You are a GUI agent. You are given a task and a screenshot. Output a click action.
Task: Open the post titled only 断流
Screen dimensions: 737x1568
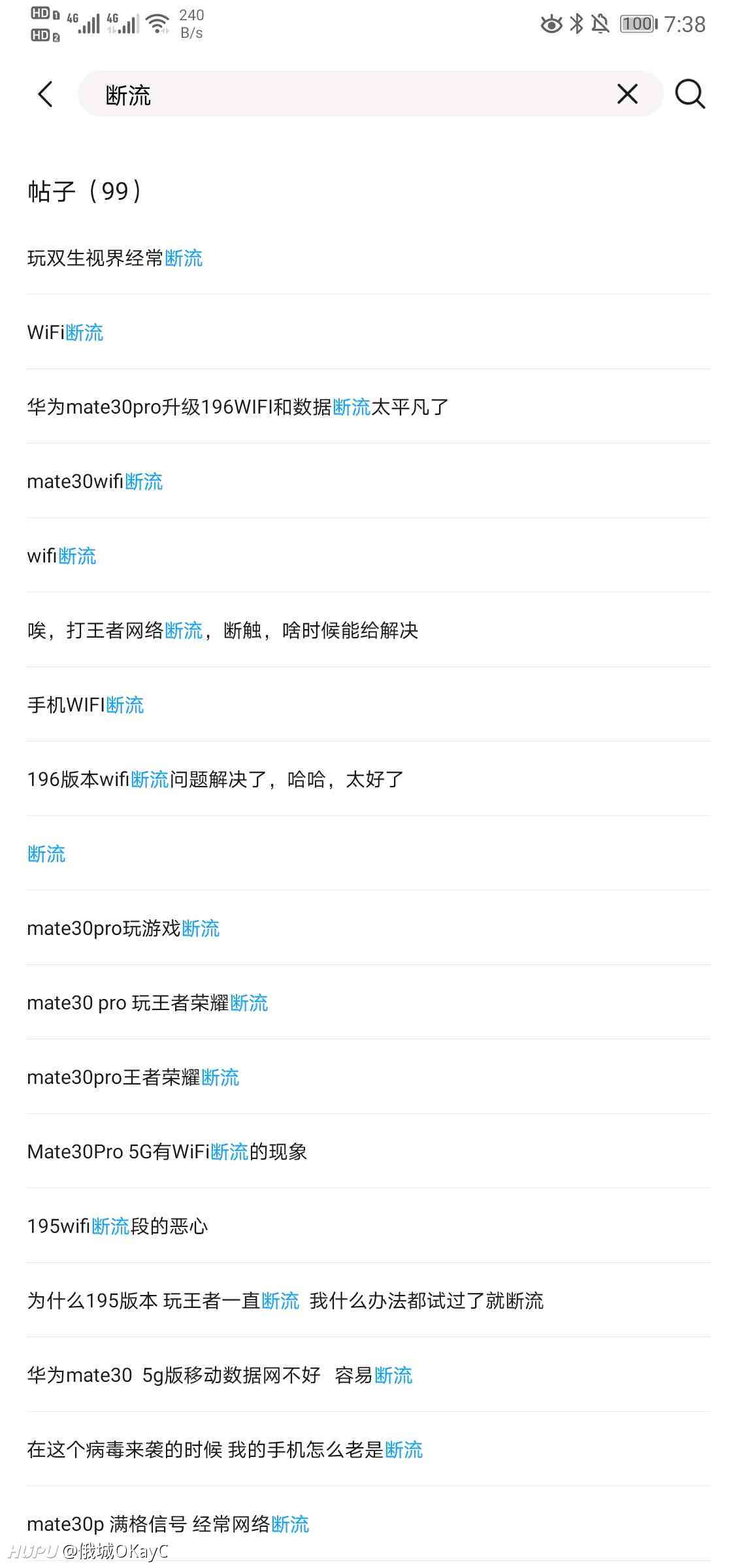[x=368, y=854]
